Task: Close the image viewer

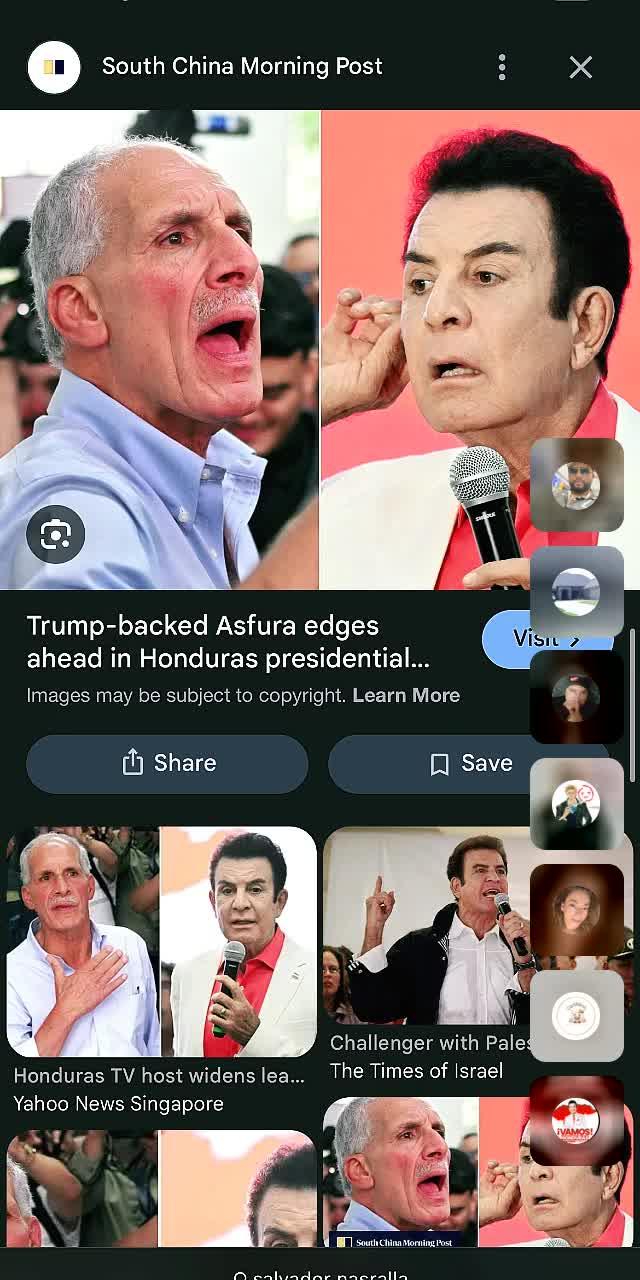Action: 581,67
